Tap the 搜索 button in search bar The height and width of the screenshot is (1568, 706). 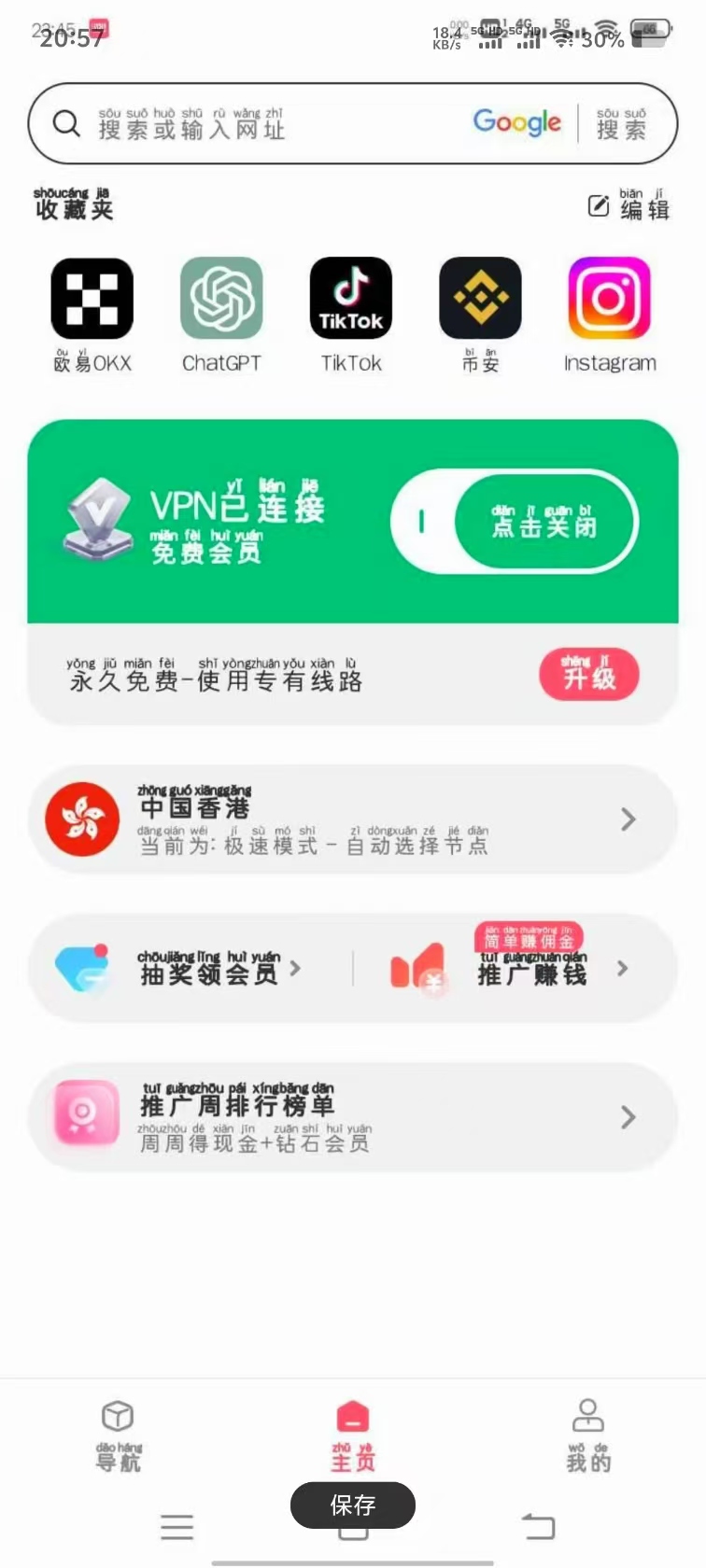point(621,123)
